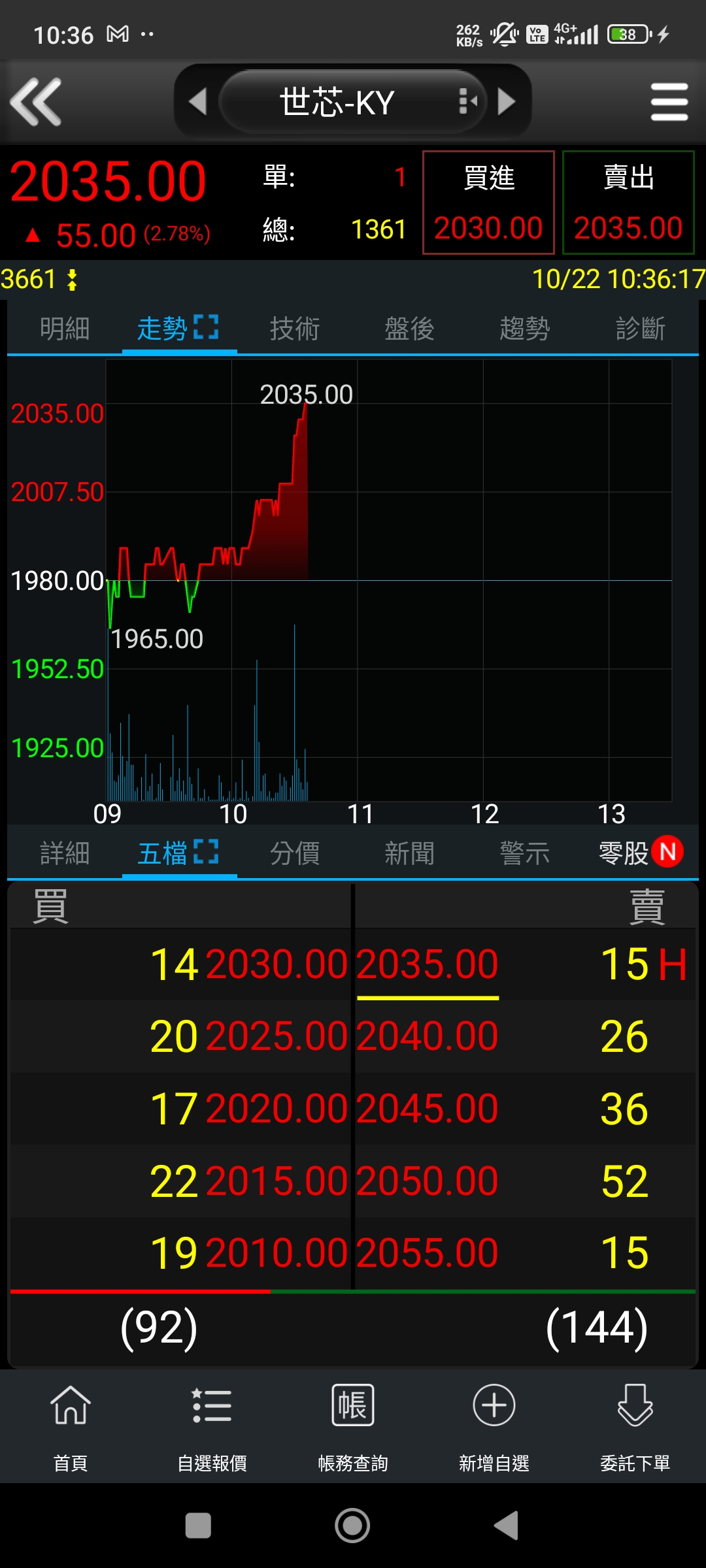Go back with the double-arrow icon
This screenshot has height=1568, width=706.
click(x=36, y=102)
